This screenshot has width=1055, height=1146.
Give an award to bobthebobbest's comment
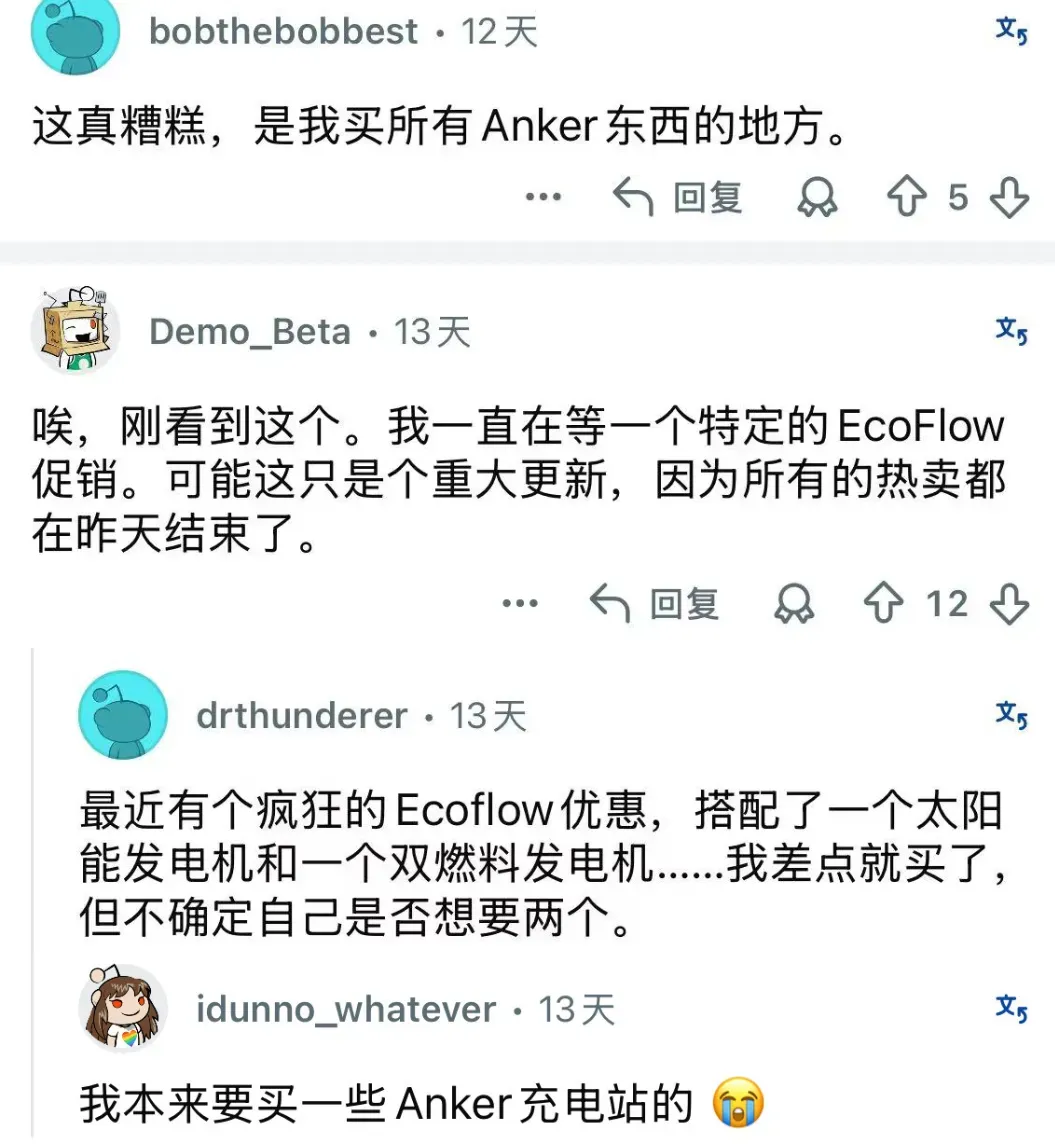tap(817, 197)
